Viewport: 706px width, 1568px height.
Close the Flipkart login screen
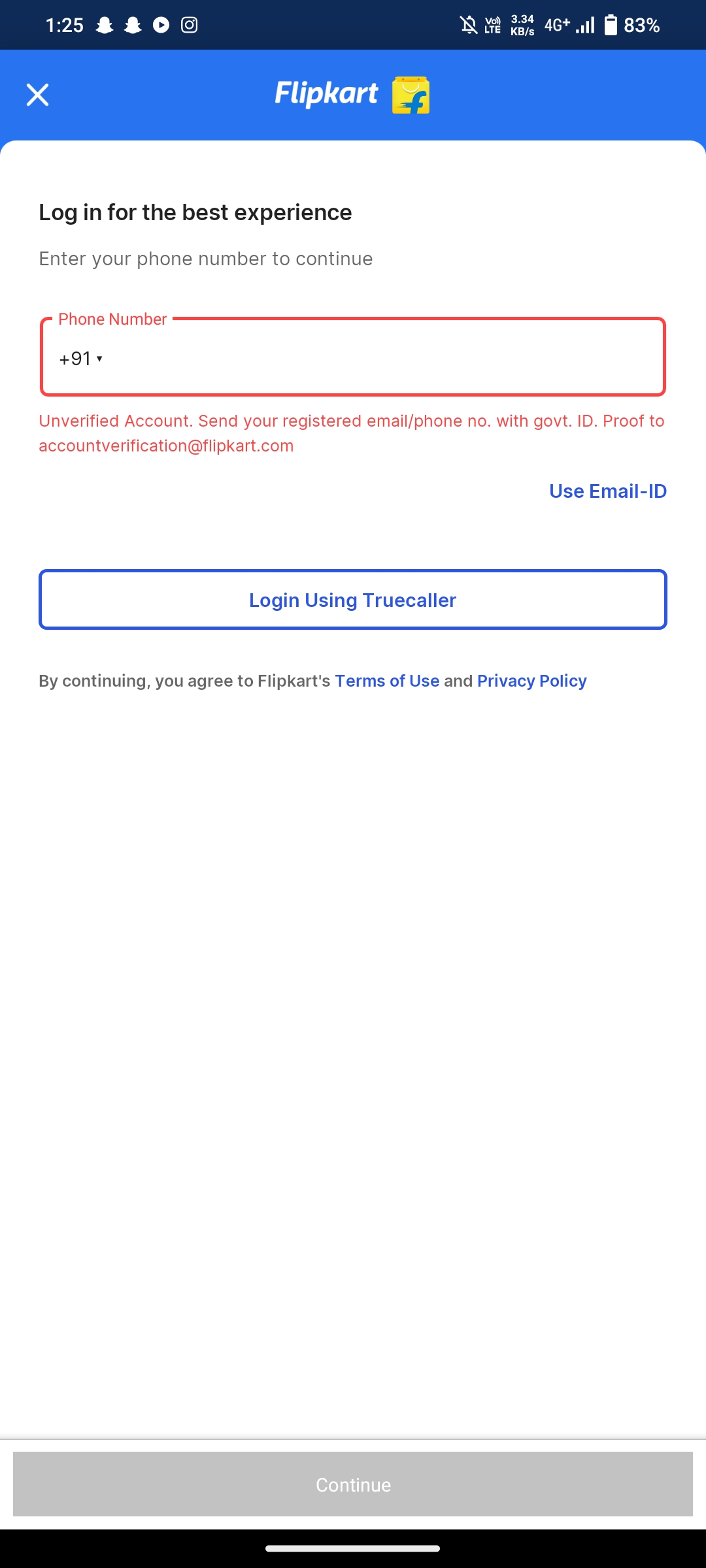[x=37, y=95]
